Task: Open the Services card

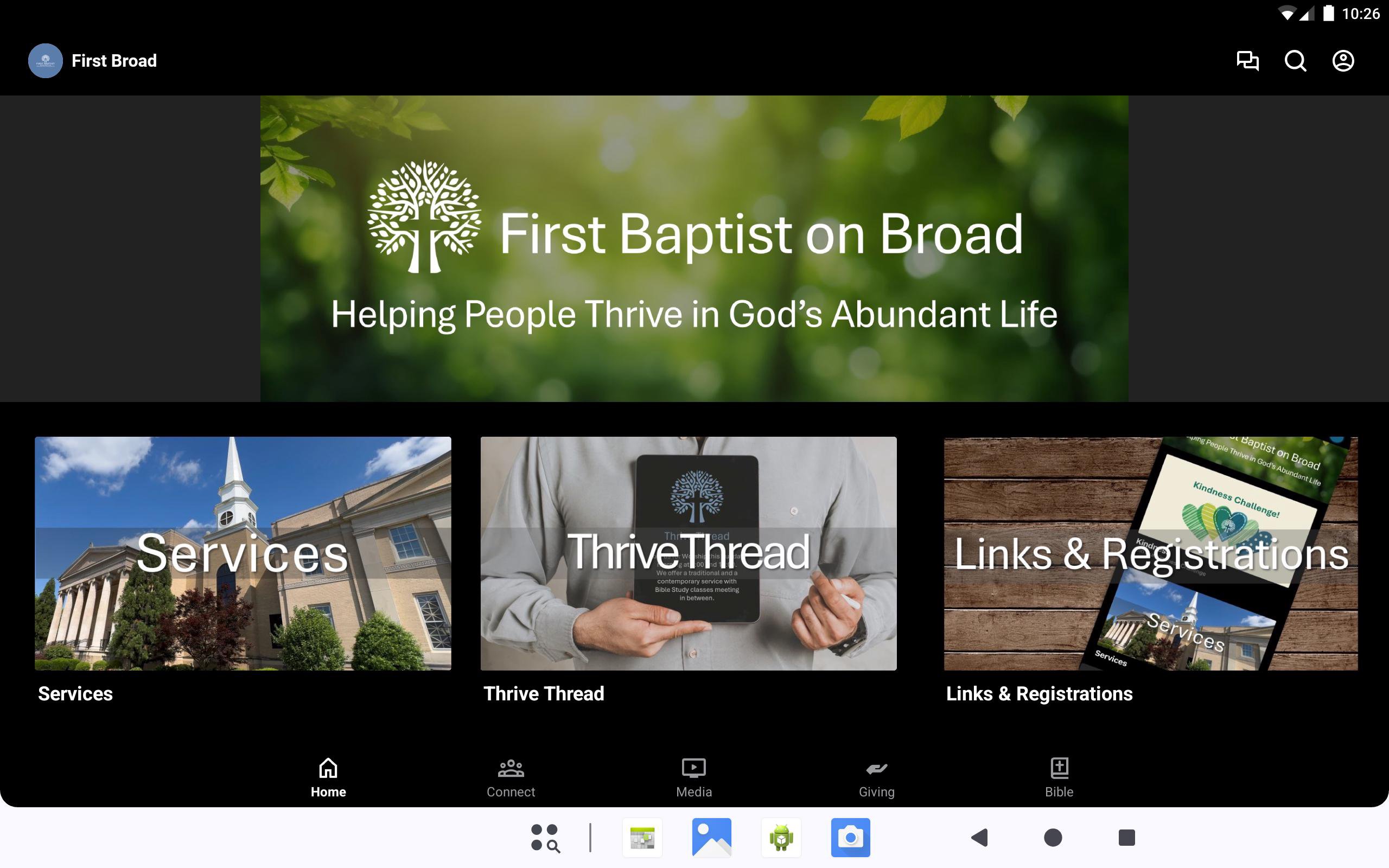Action: pyautogui.click(x=243, y=553)
